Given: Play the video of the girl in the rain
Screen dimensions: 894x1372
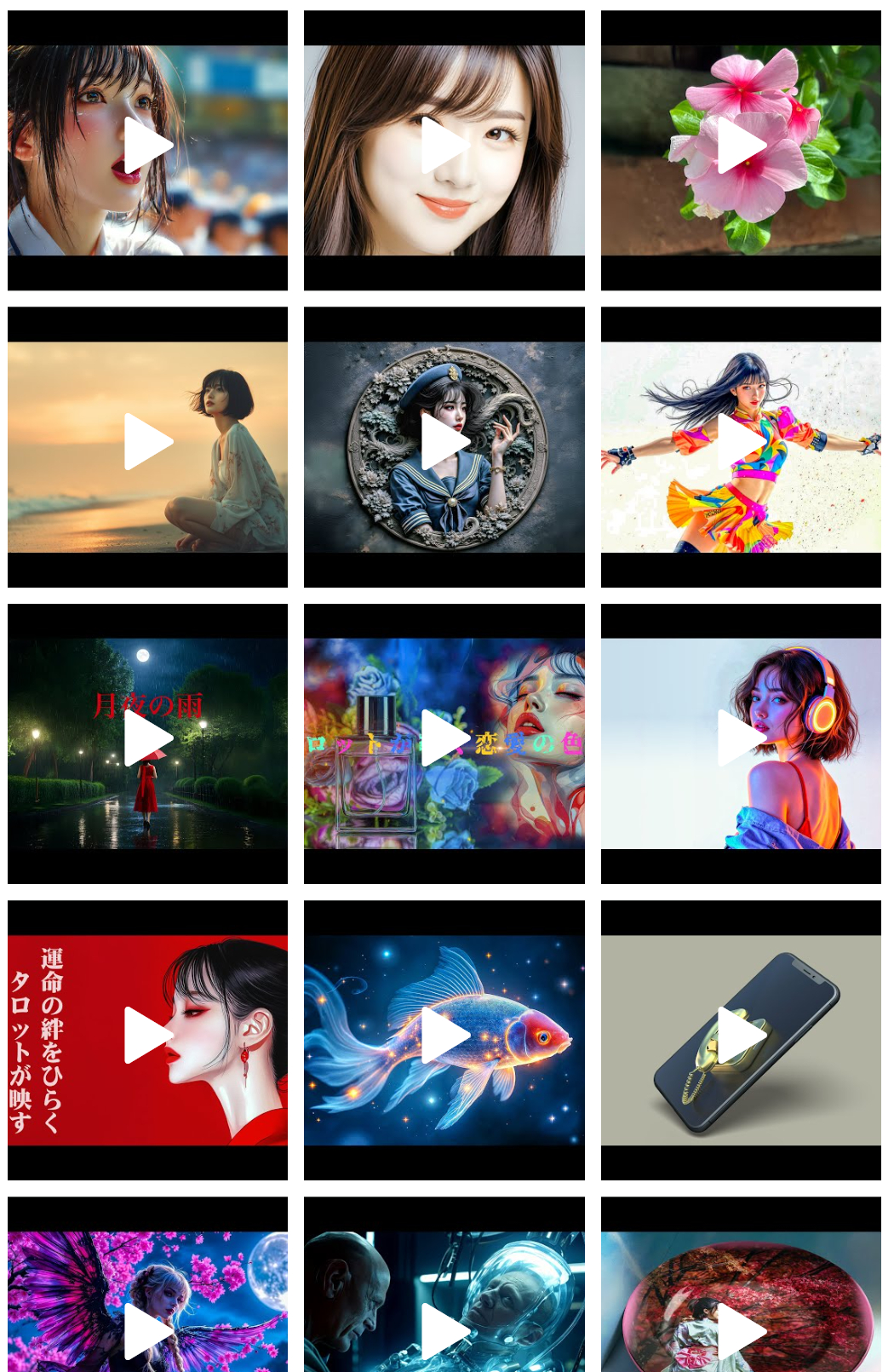Looking at the screenshot, I should click(x=148, y=146).
